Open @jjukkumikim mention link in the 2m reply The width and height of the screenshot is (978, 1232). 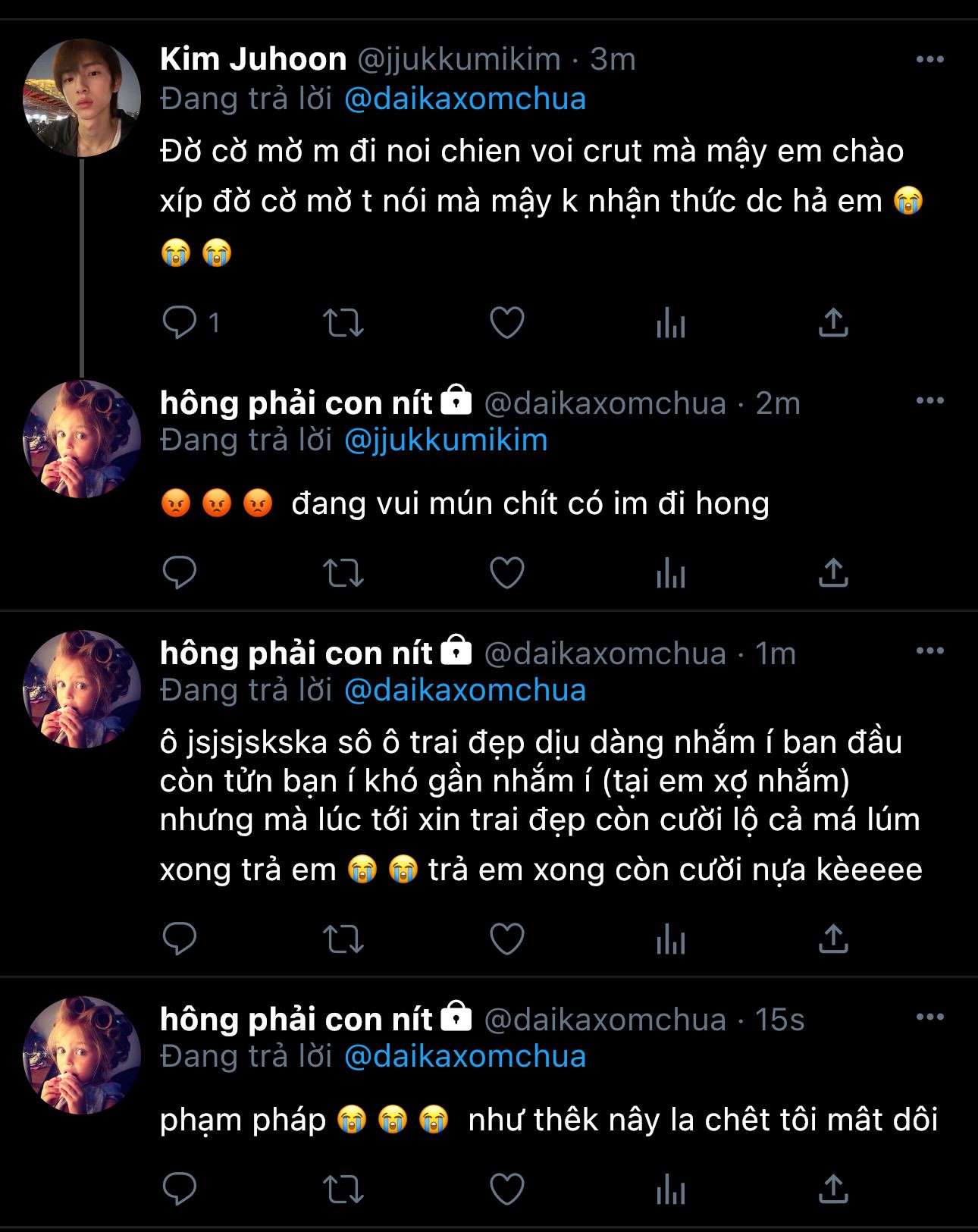point(446,440)
